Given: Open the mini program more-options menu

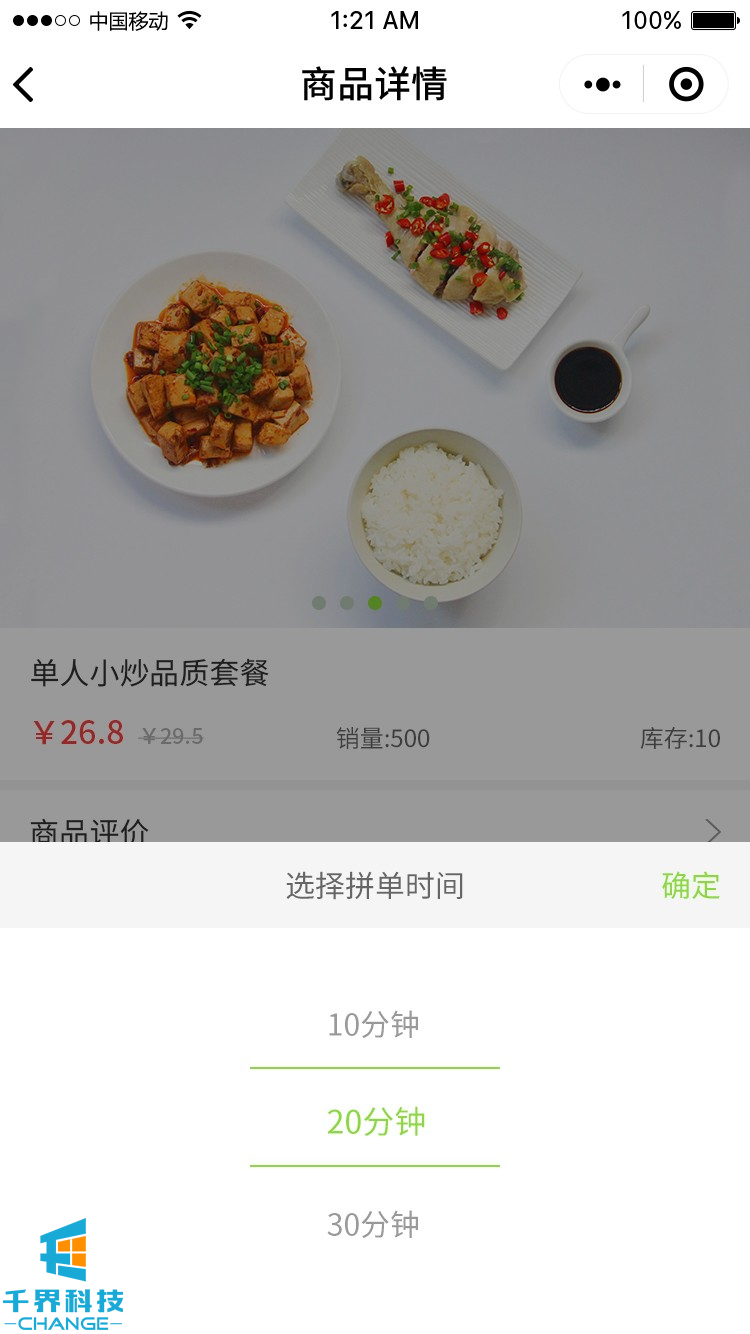Looking at the screenshot, I should [602, 85].
